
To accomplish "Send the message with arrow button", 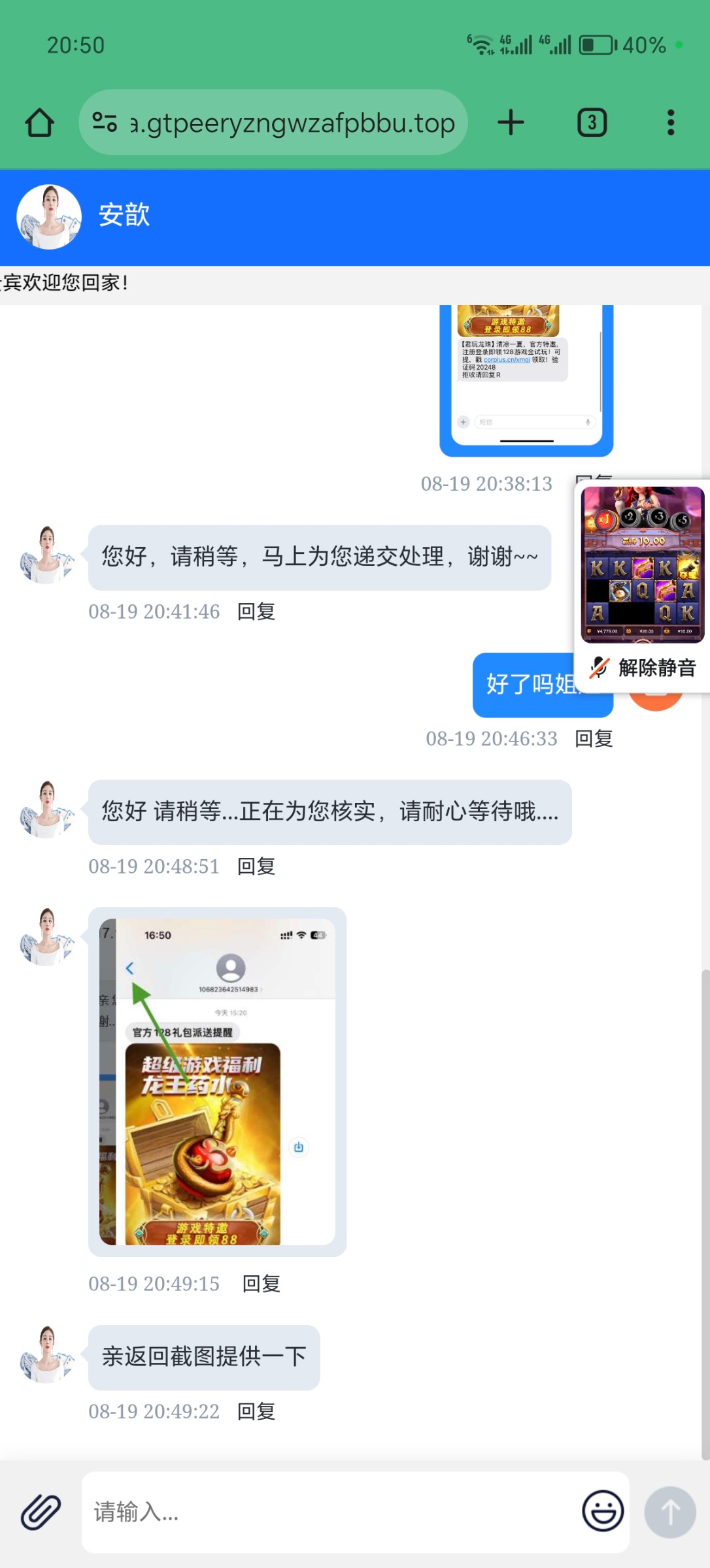I will click(x=670, y=1512).
